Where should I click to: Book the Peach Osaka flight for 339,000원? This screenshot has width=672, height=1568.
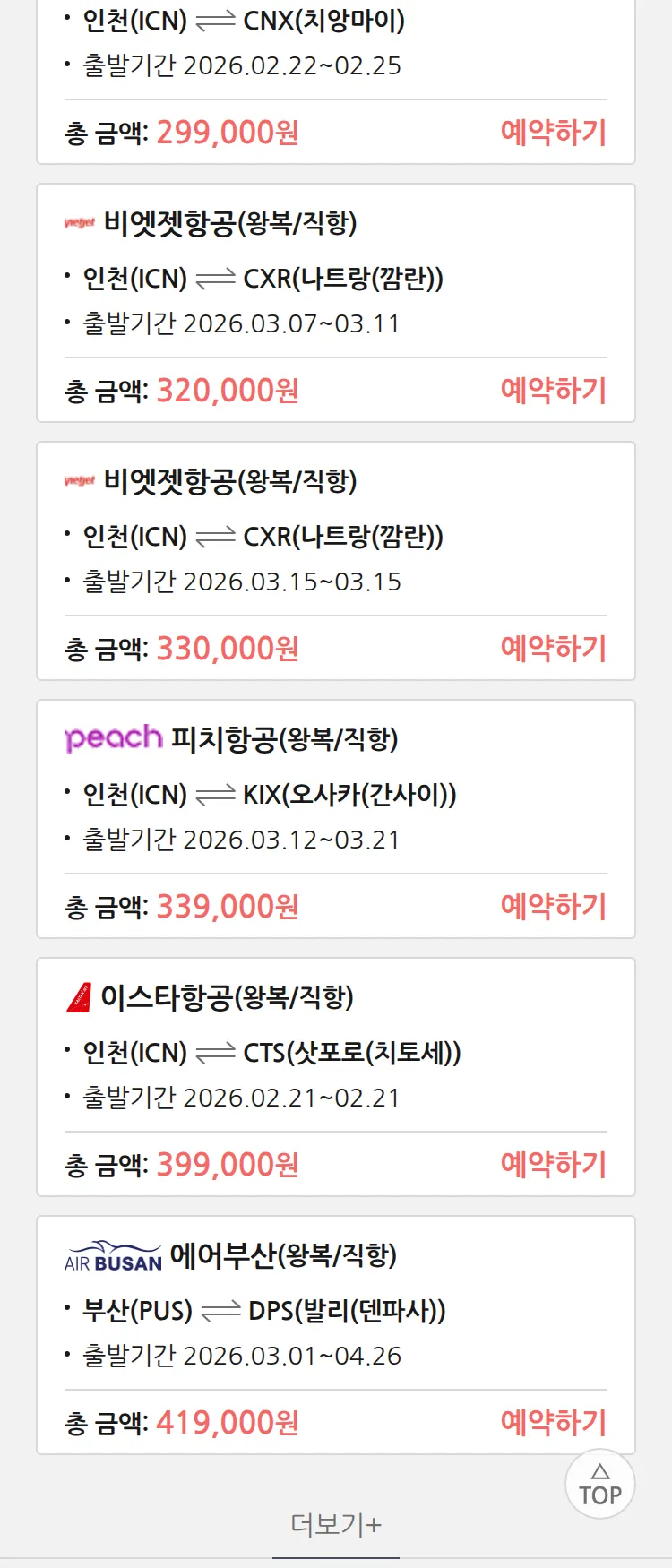553,907
